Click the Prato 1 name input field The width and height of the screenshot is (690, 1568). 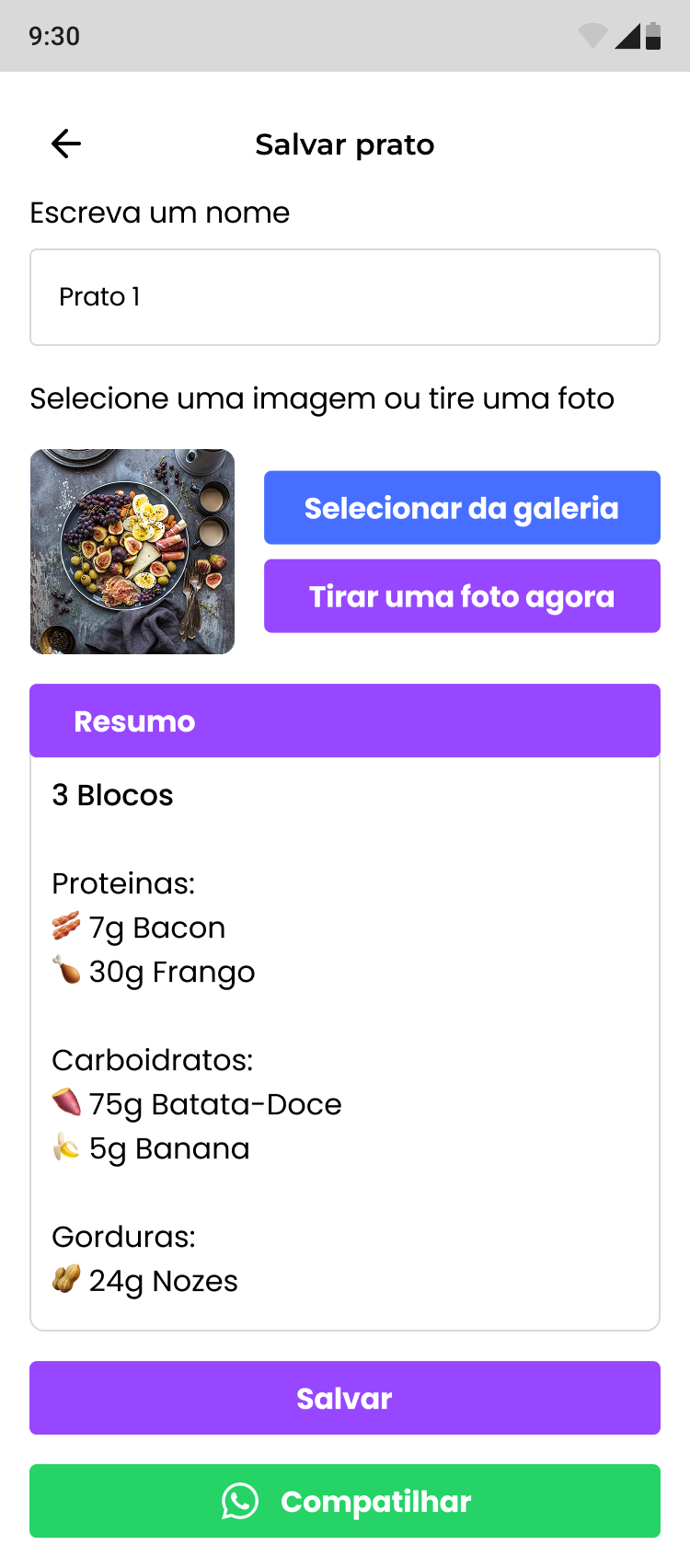tap(345, 296)
